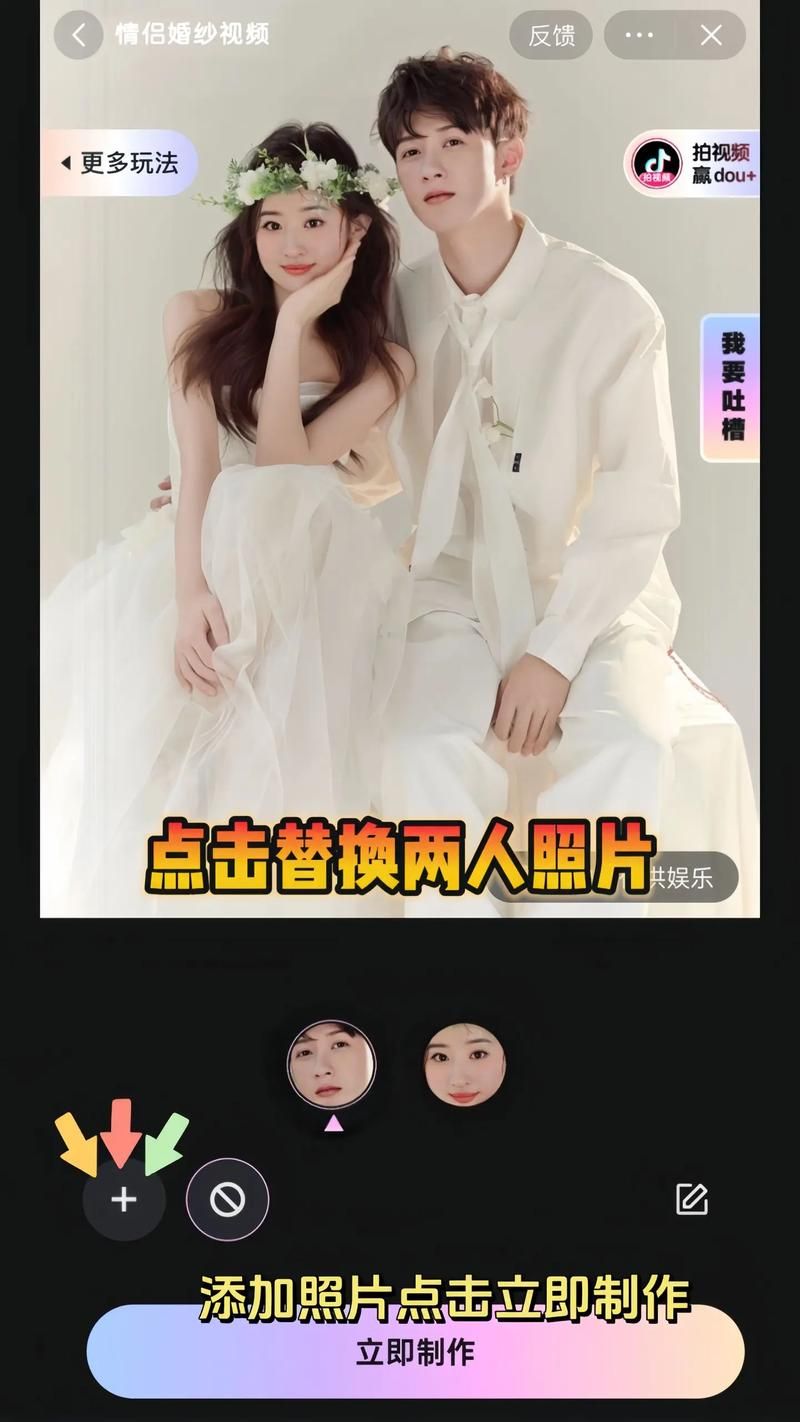The height and width of the screenshot is (1422, 800).
Task: Open the edit pencil icon
Action: pos(692,1199)
